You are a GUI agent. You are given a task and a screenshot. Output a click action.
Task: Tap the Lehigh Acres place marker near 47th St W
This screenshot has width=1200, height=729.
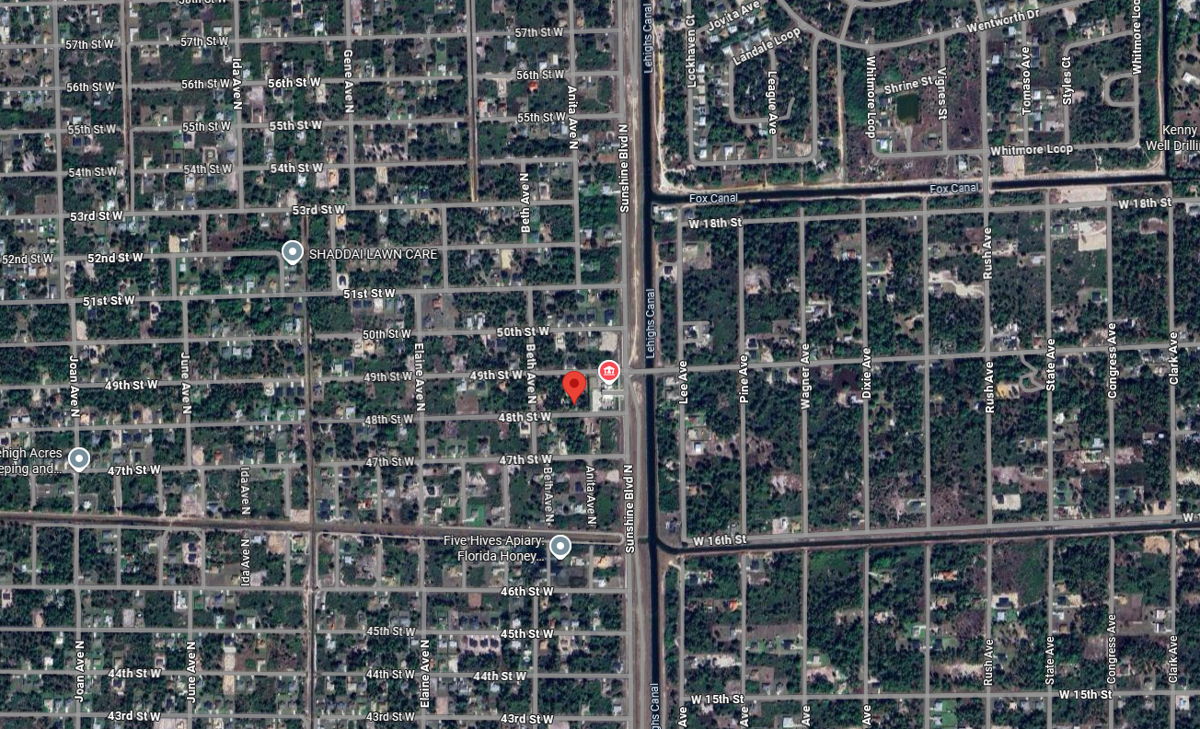pyautogui.click(x=79, y=459)
